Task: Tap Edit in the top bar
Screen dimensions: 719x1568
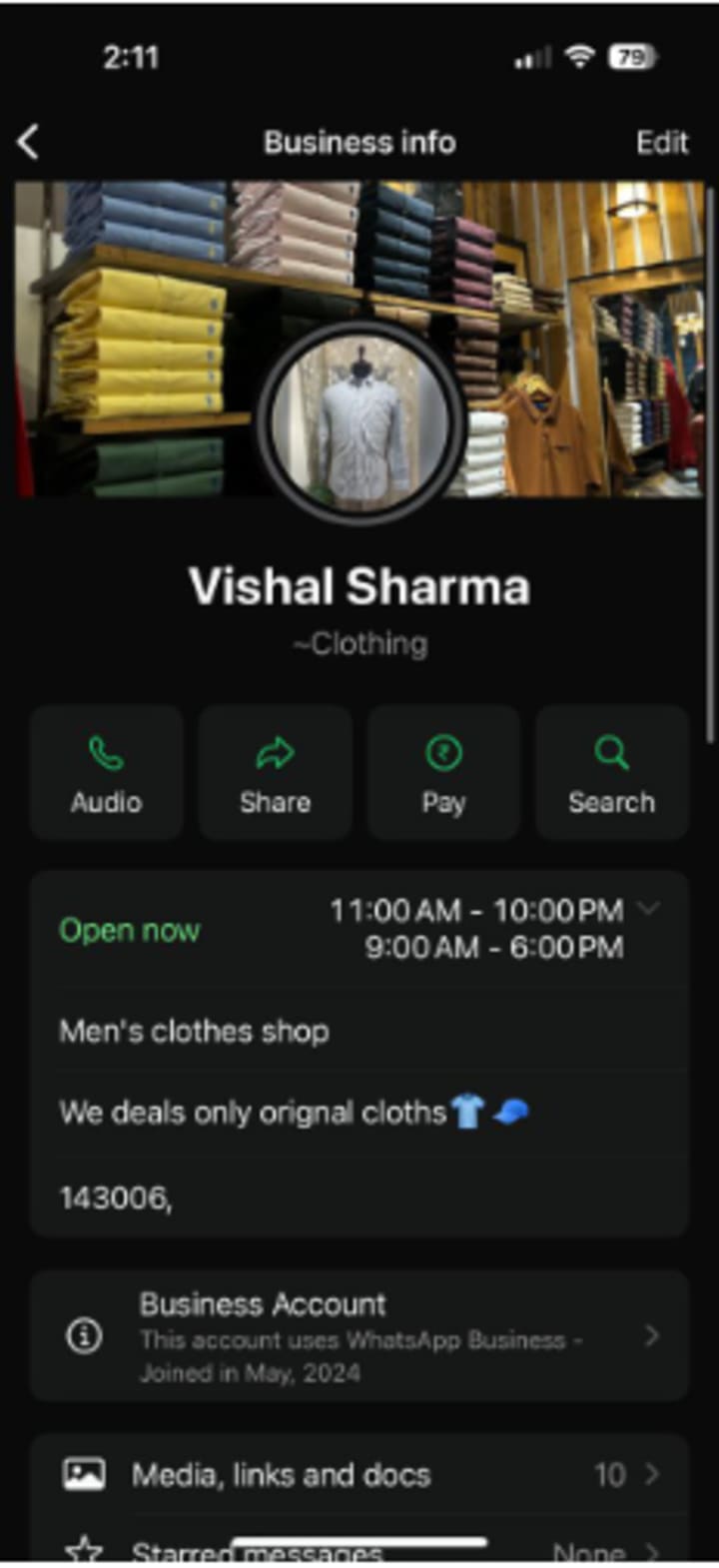Action: [x=662, y=143]
